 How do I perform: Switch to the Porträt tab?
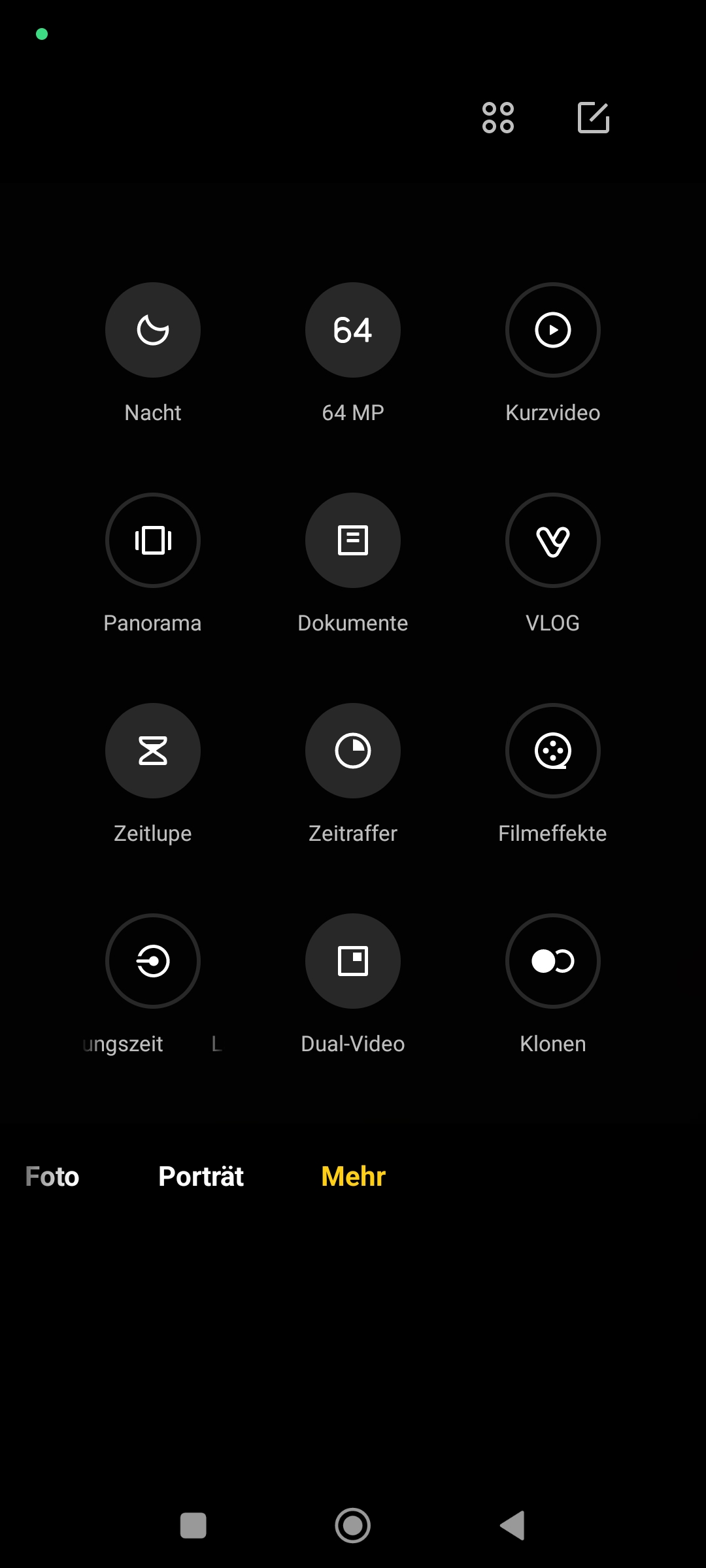point(201,1177)
